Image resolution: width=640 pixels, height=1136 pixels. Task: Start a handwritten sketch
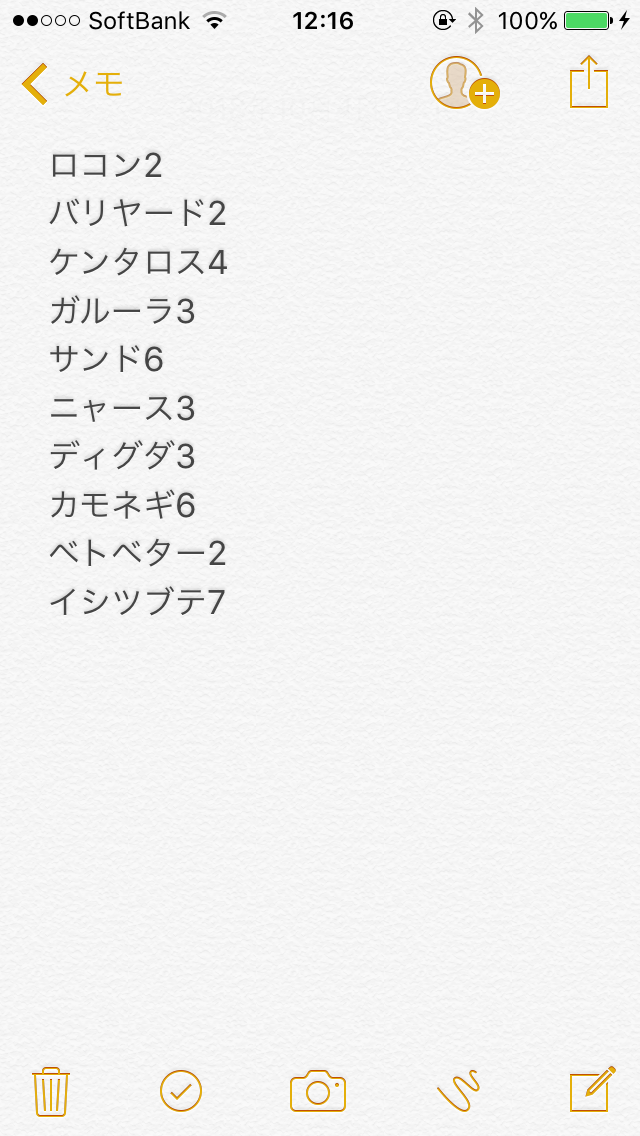[458, 1091]
